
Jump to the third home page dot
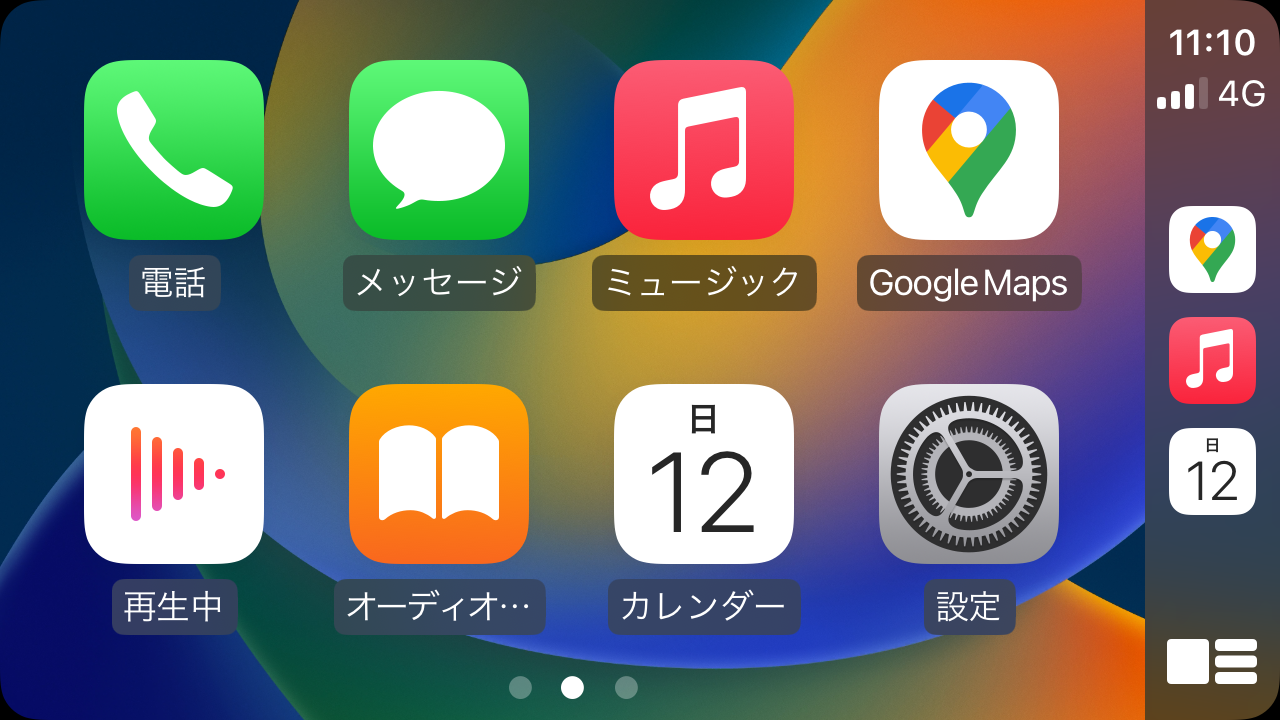pos(626,687)
